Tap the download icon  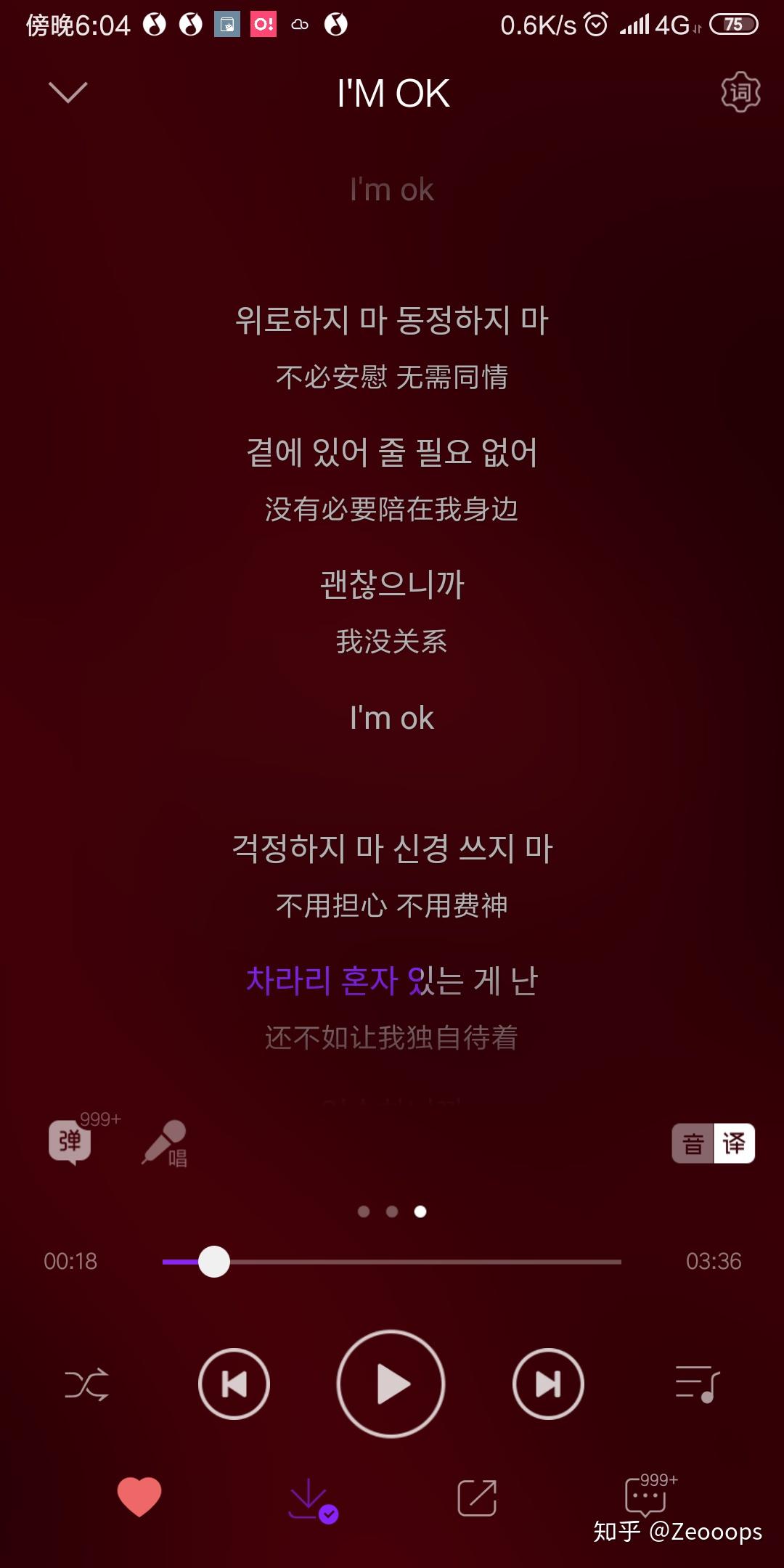(x=311, y=1500)
